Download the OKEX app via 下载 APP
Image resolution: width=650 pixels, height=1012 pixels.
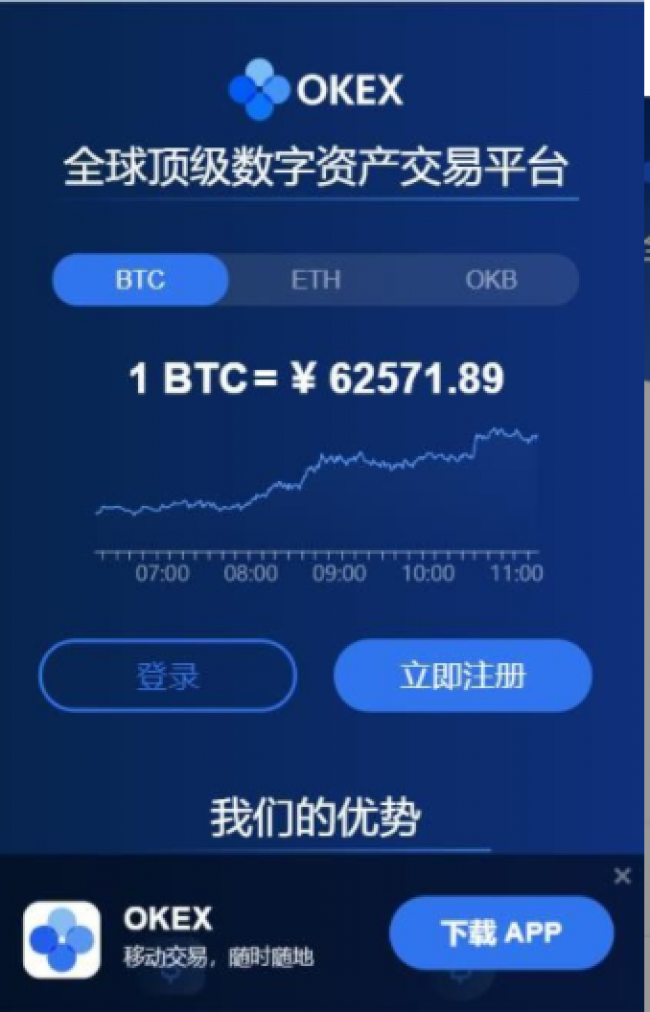coord(501,934)
